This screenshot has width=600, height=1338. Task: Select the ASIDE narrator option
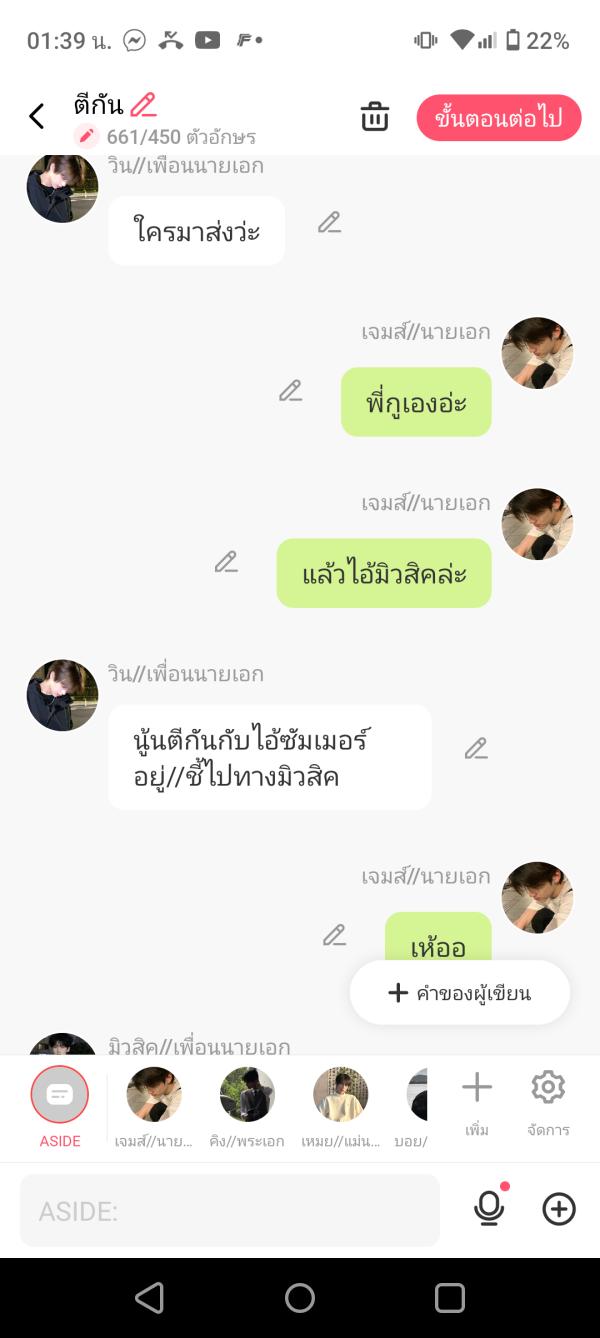pos(60,1095)
